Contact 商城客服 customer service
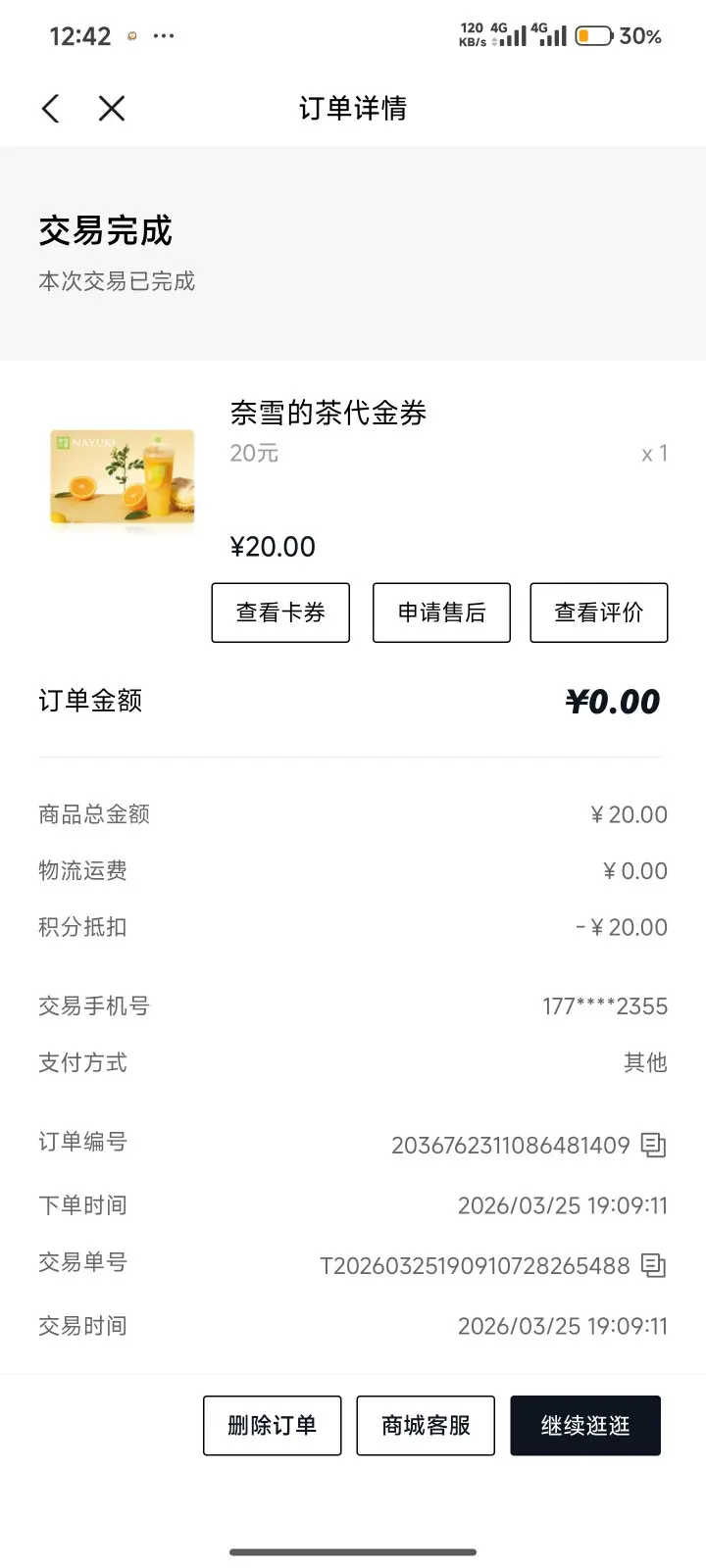This screenshot has width=706, height=1568. 426,1425
